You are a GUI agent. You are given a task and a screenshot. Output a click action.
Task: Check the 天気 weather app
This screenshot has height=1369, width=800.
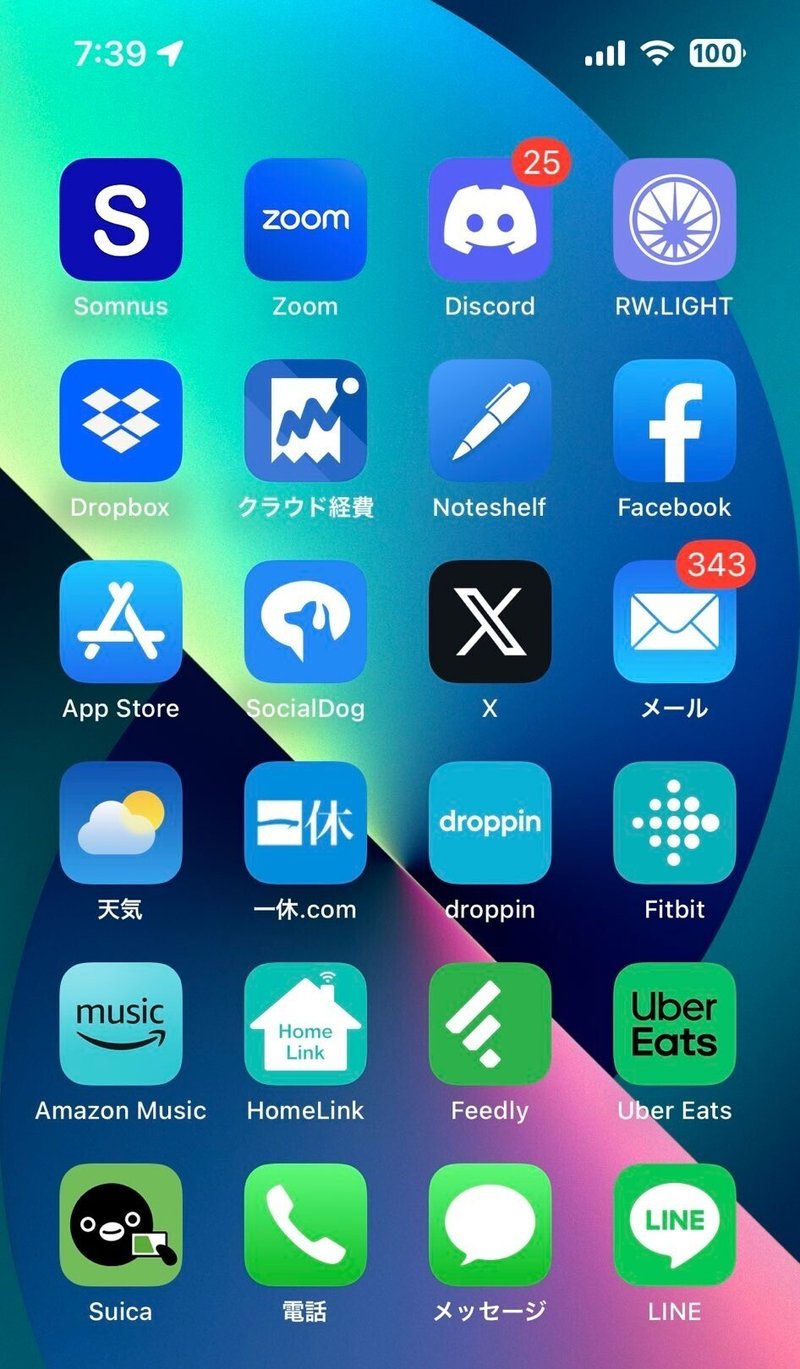tap(121, 823)
